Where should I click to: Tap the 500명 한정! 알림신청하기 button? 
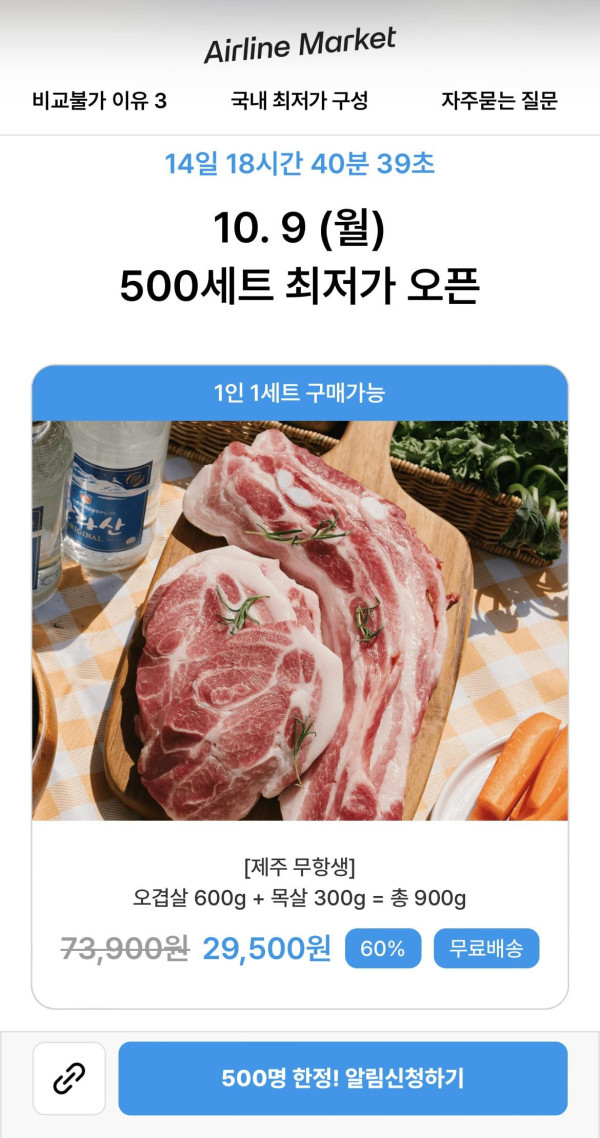pyautogui.click(x=342, y=1078)
